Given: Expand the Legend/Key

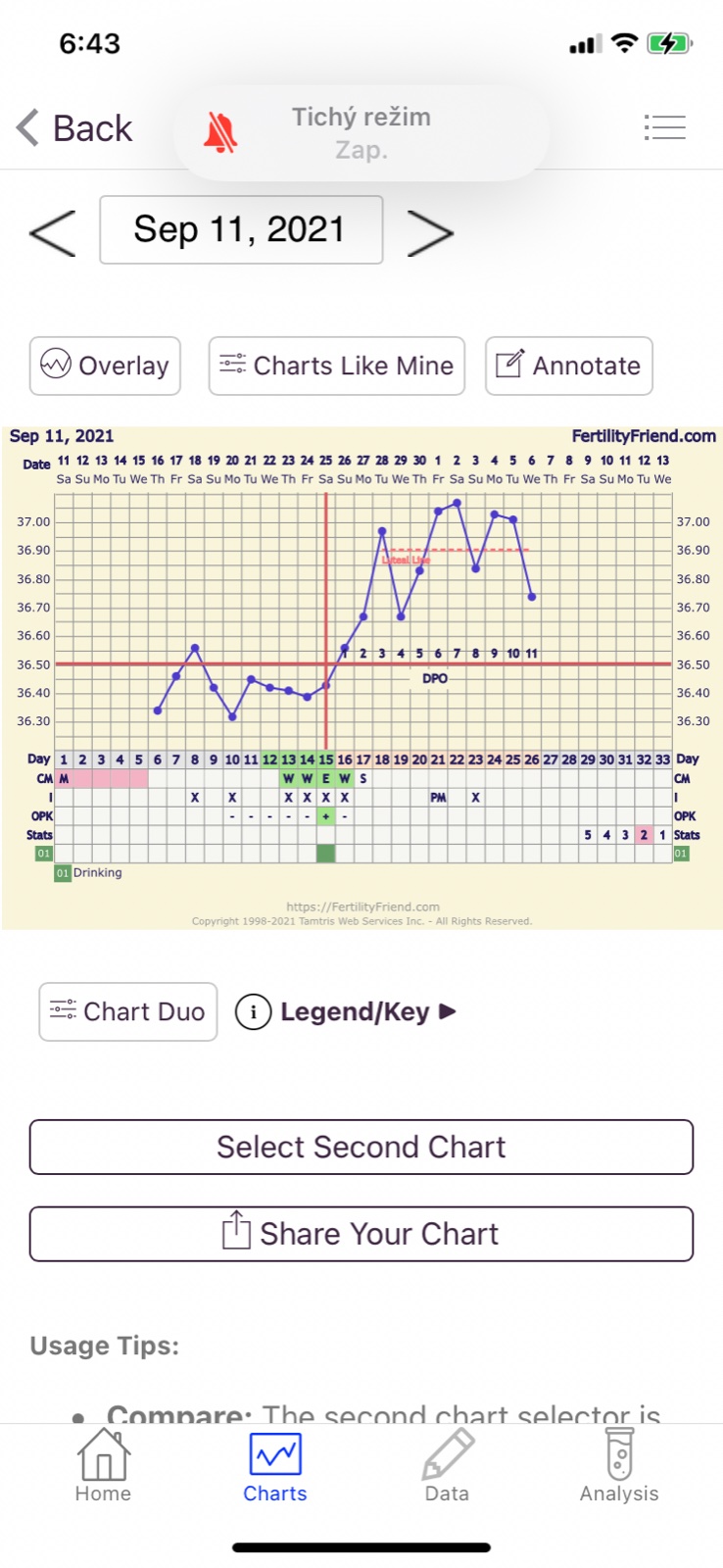Looking at the screenshot, I should (348, 1011).
